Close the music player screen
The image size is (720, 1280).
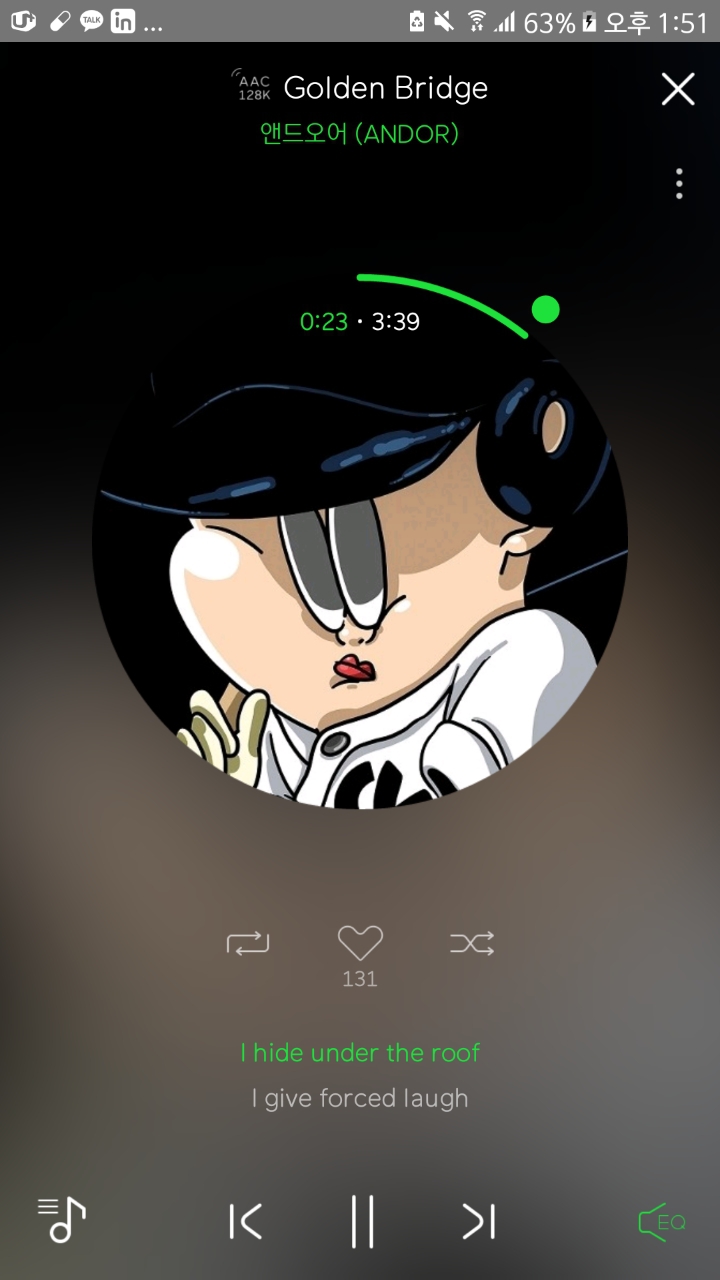(677, 90)
